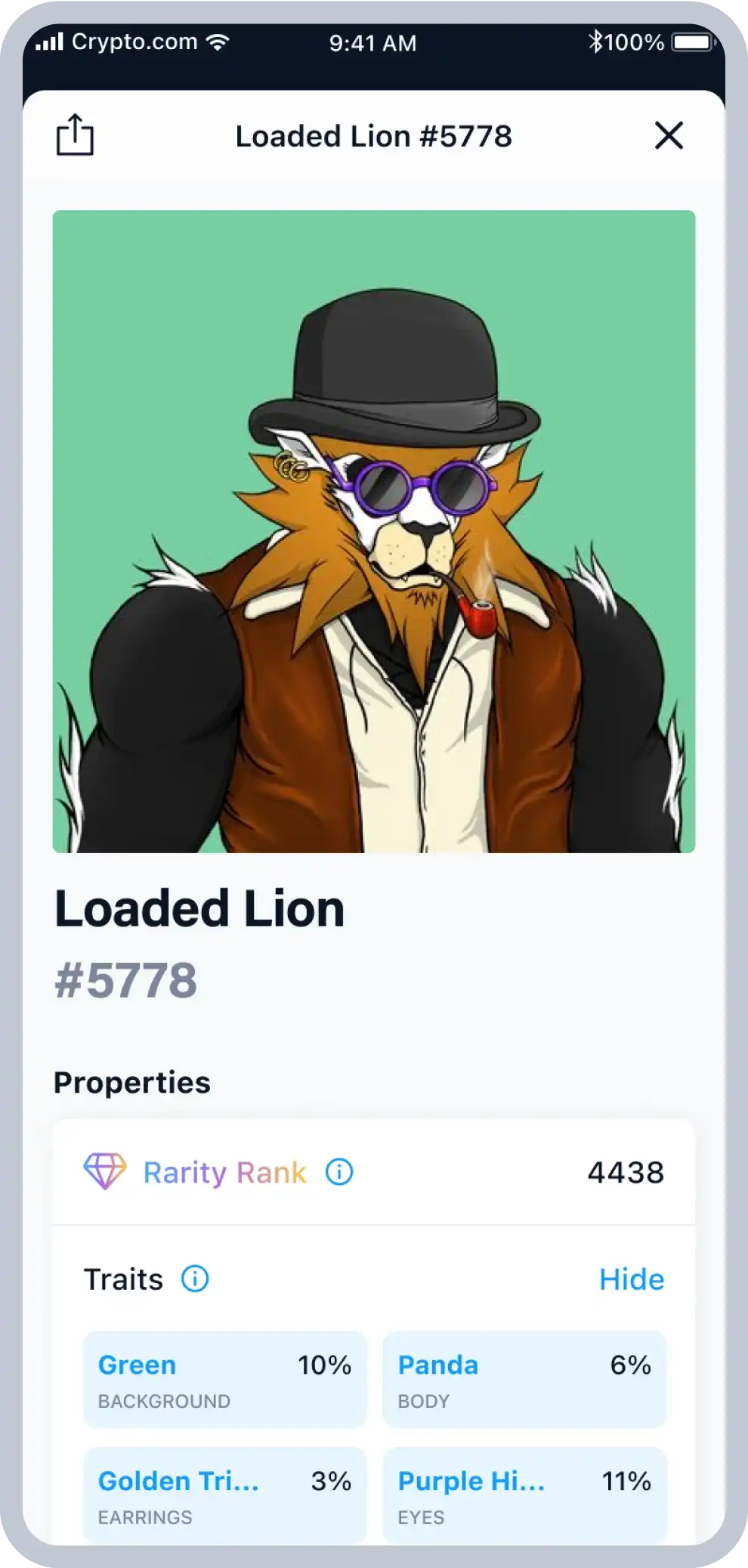Image resolution: width=748 pixels, height=1568 pixels.
Task: Select the Golden Tri... earrings trait
Action: (224, 1495)
